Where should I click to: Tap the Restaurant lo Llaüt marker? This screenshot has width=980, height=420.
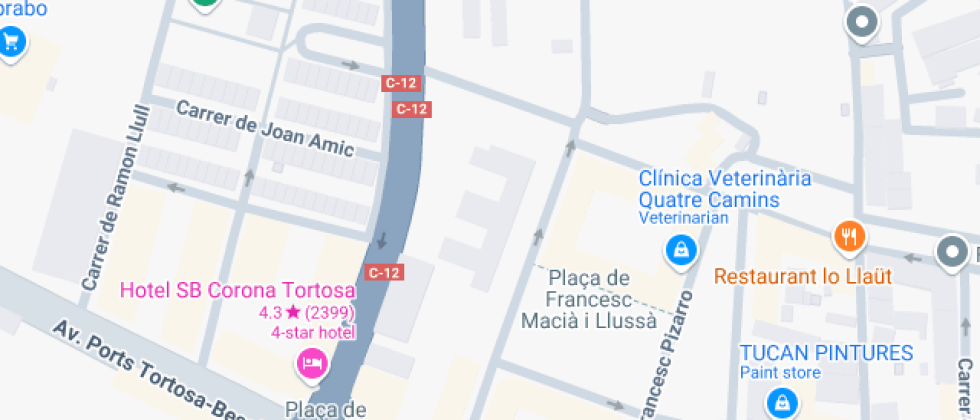click(849, 237)
